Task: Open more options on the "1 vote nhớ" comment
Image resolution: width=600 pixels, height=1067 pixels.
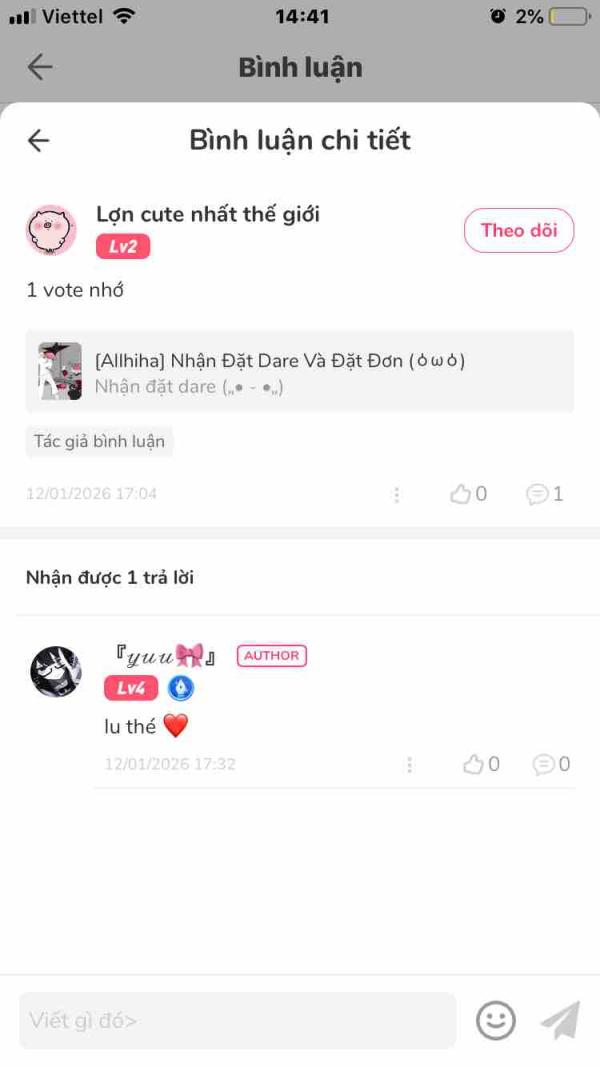Action: 397,494
